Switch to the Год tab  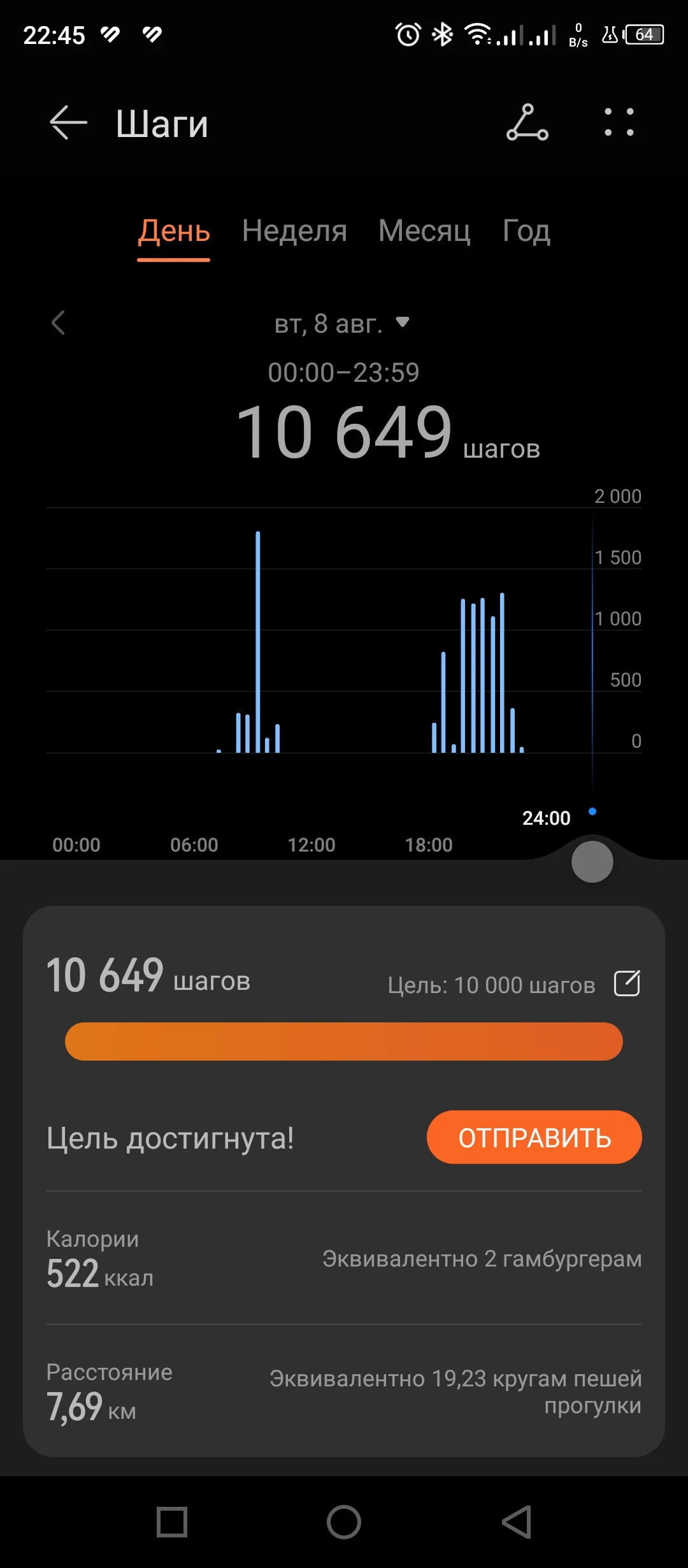coord(526,231)
